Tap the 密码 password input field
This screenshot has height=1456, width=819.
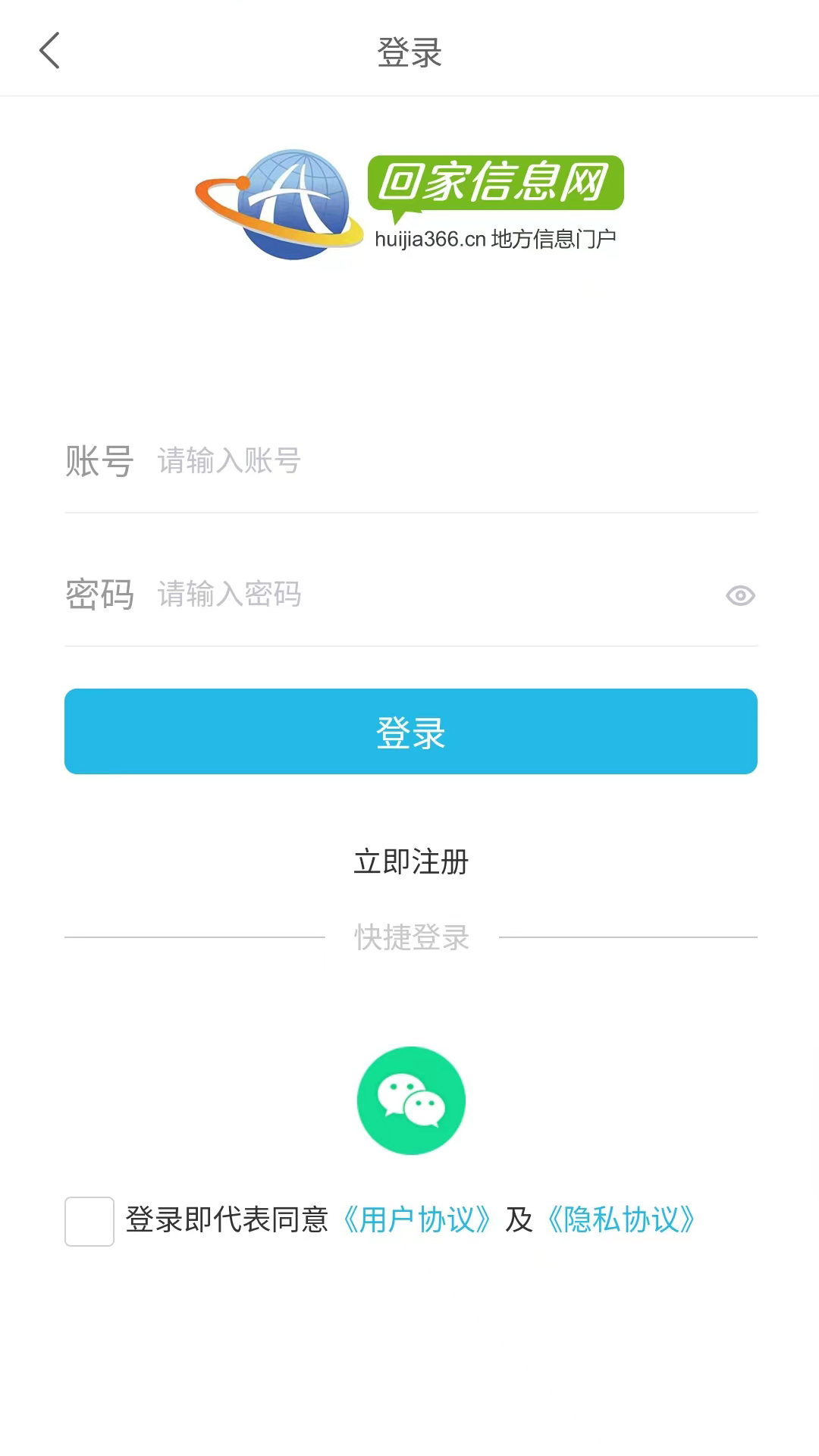[x=432, y=595]
